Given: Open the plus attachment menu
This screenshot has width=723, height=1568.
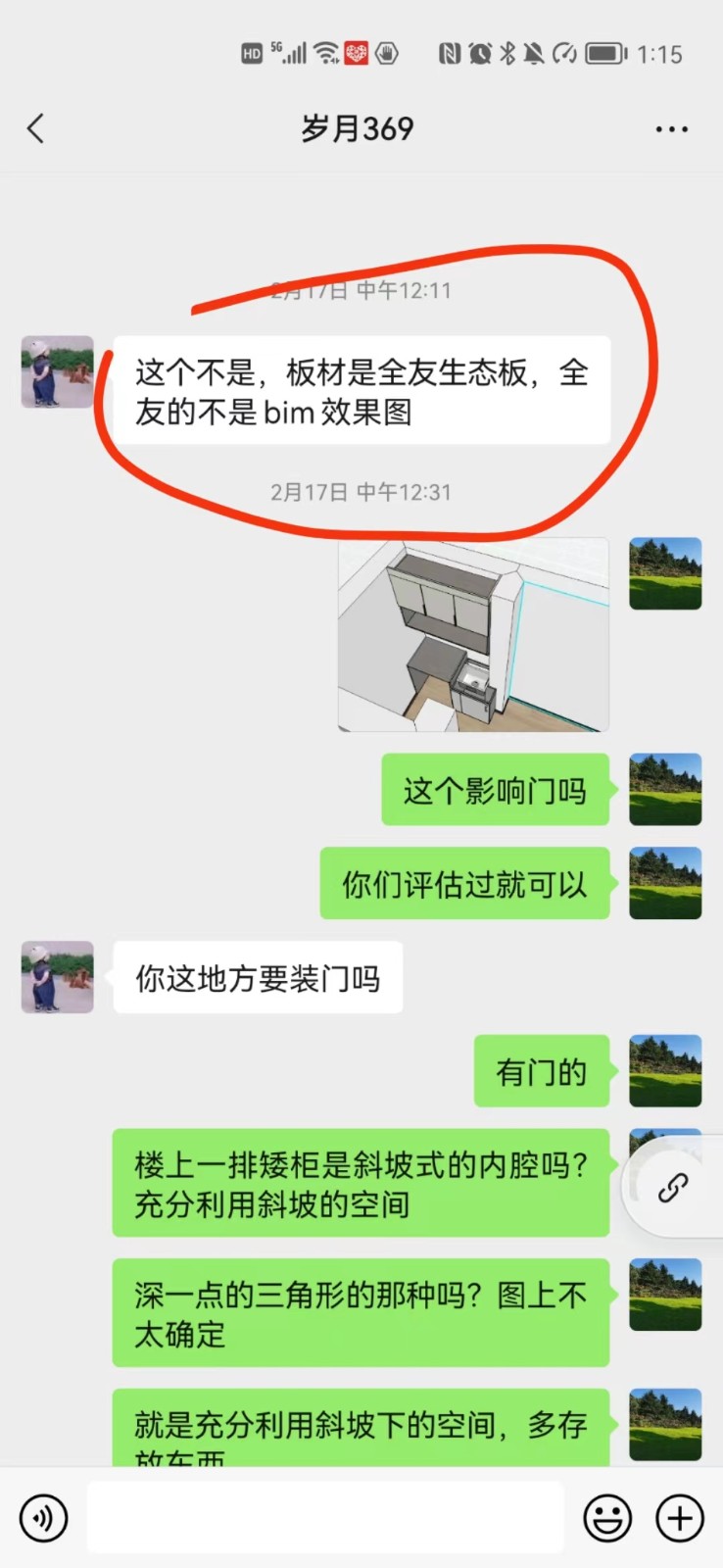Looking at the screenshot, I should (x=680, y=1518).
